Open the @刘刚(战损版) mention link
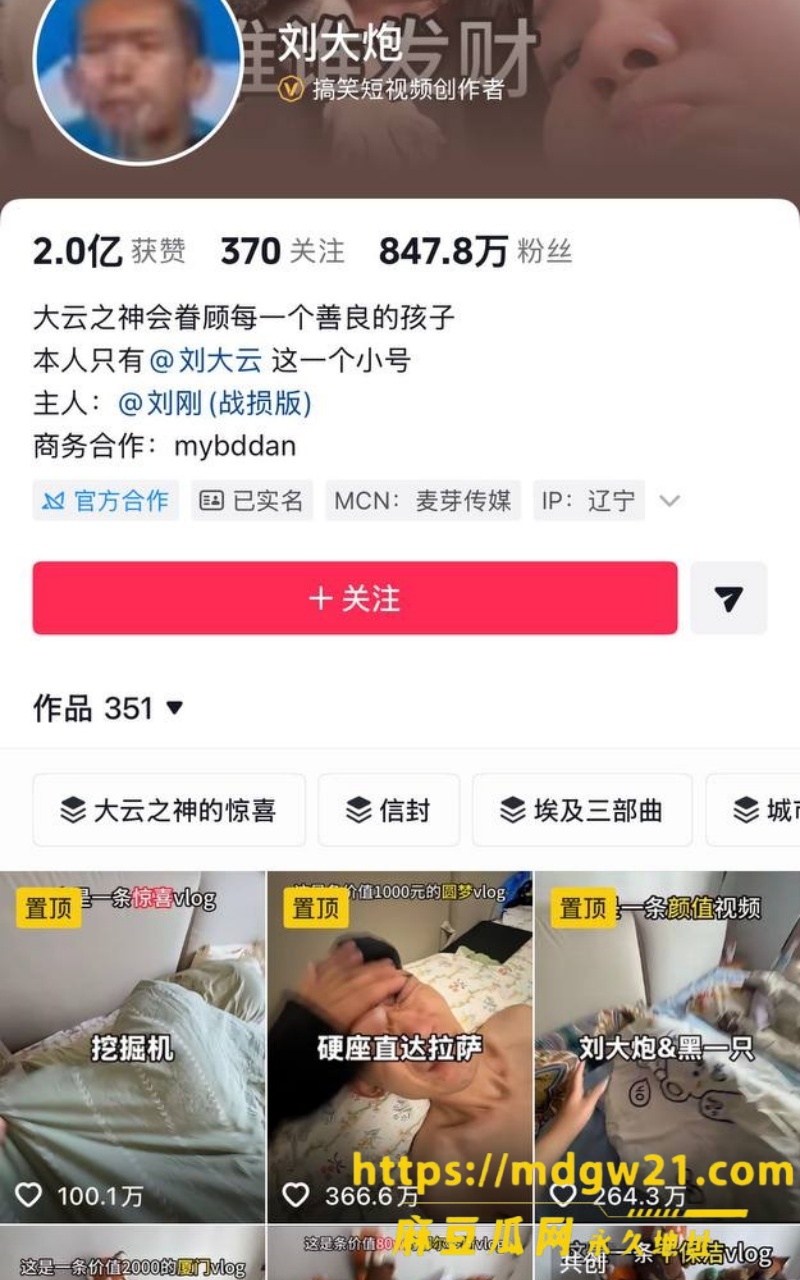The image size is (800, 1280). 215,403
